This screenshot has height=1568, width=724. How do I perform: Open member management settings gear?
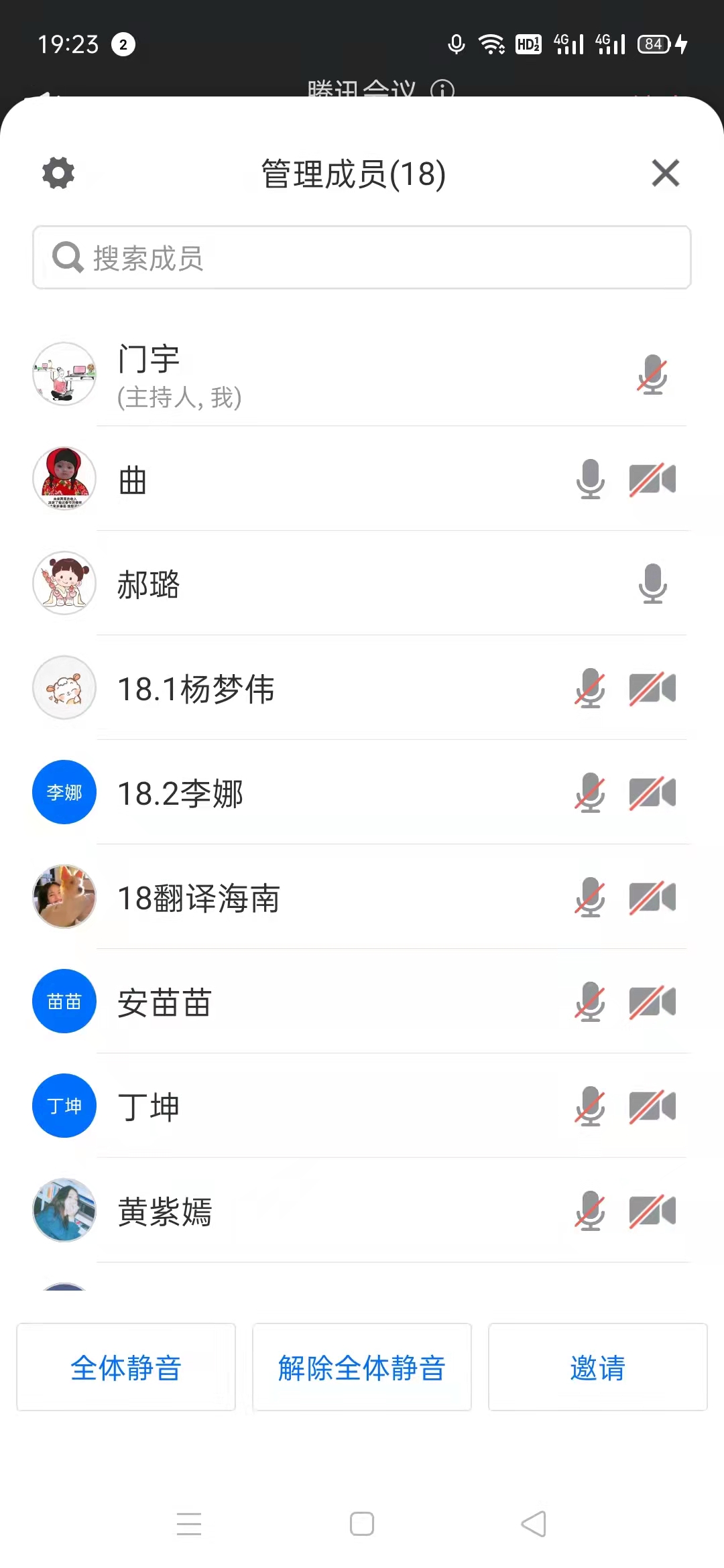tap(58, 174)
